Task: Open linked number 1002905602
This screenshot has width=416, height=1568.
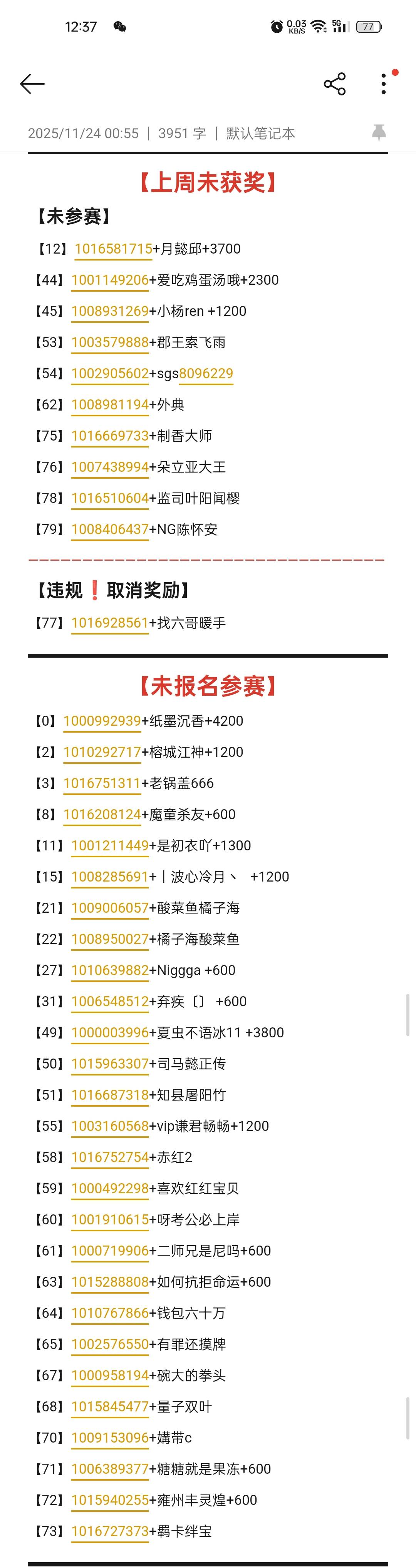Action: pyautogui.click(x=110, y=374)
